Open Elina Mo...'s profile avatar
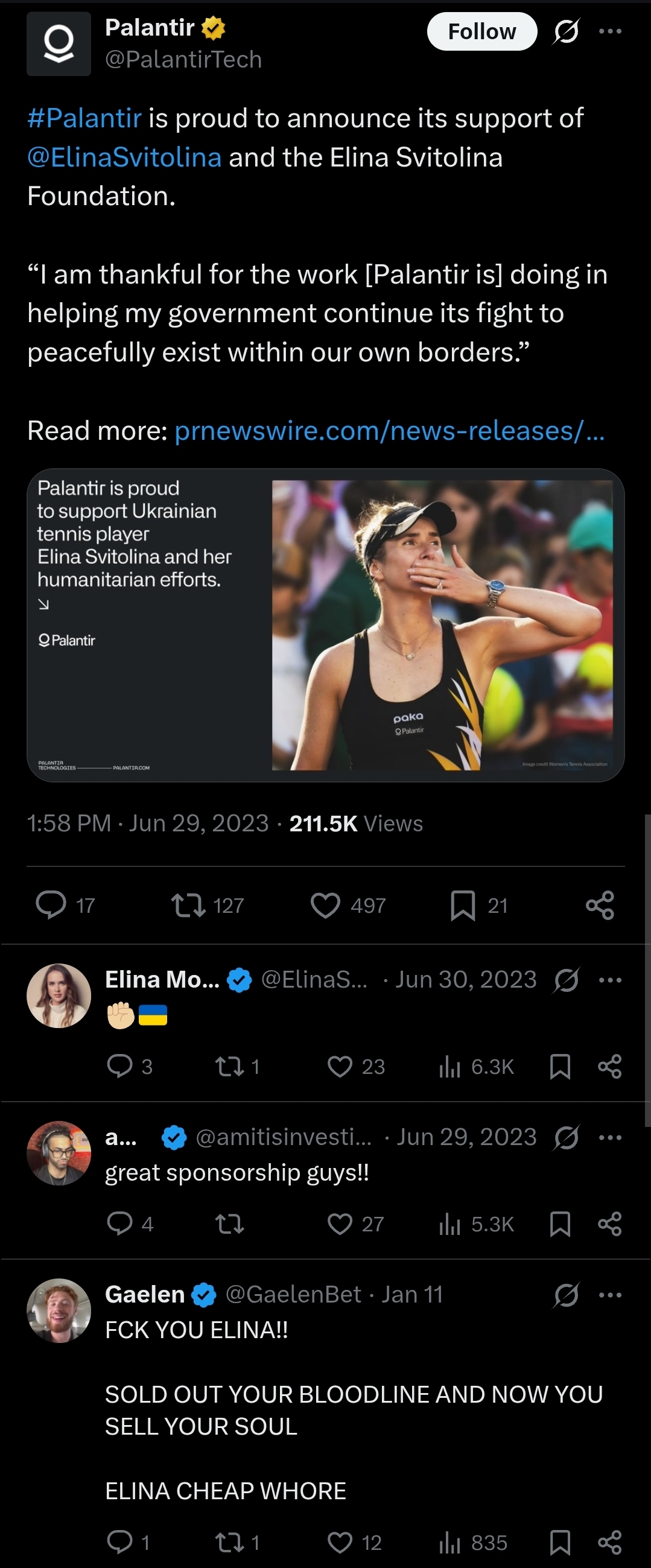 point(59,996)
